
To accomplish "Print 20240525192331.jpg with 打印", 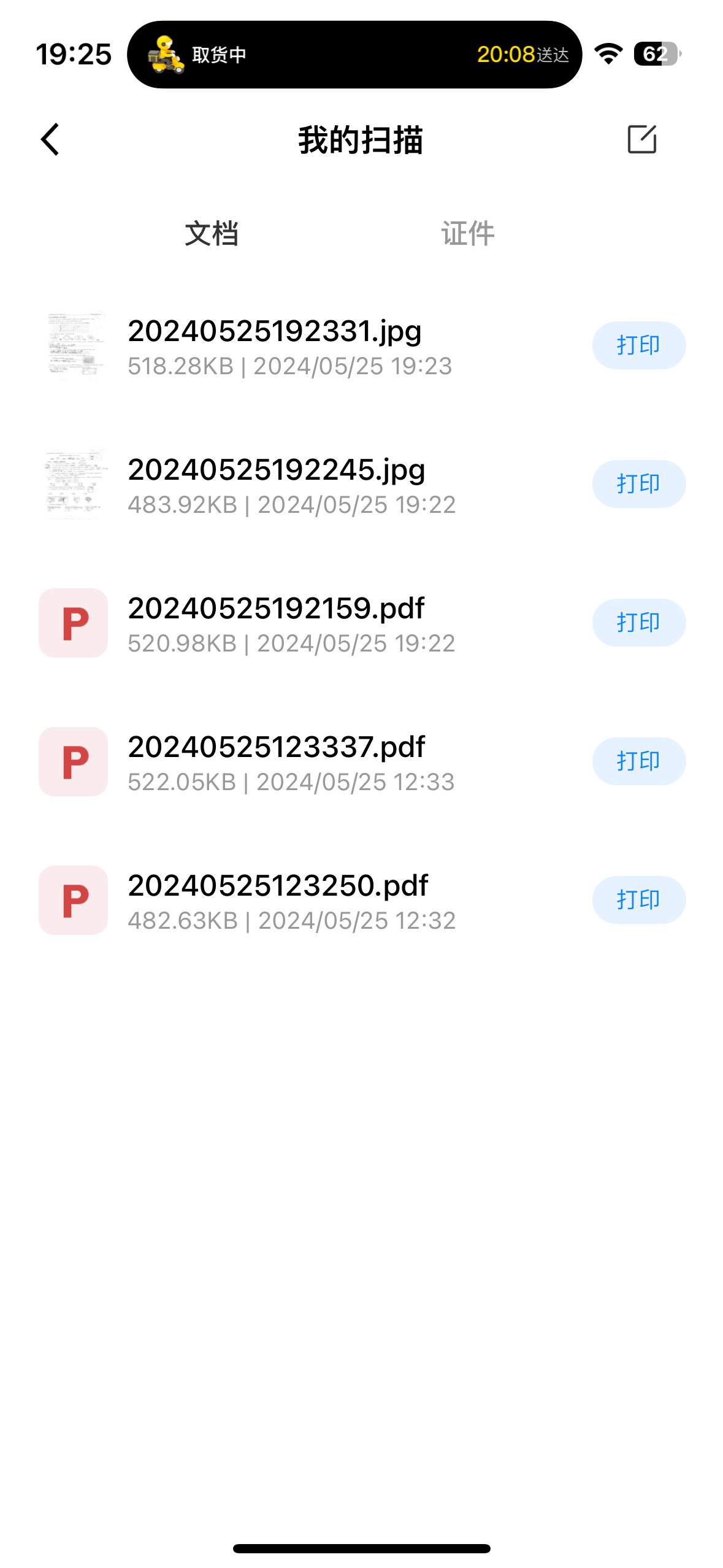I will pyautogui.click(x=638, y=345).
